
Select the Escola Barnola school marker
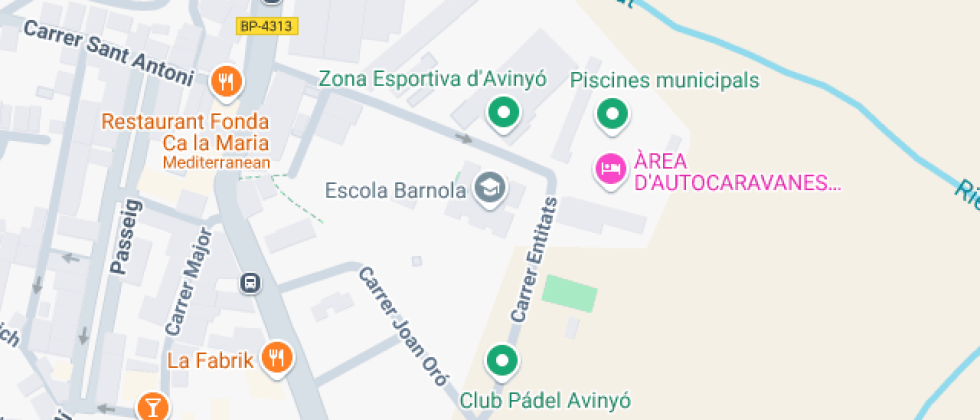489,187
